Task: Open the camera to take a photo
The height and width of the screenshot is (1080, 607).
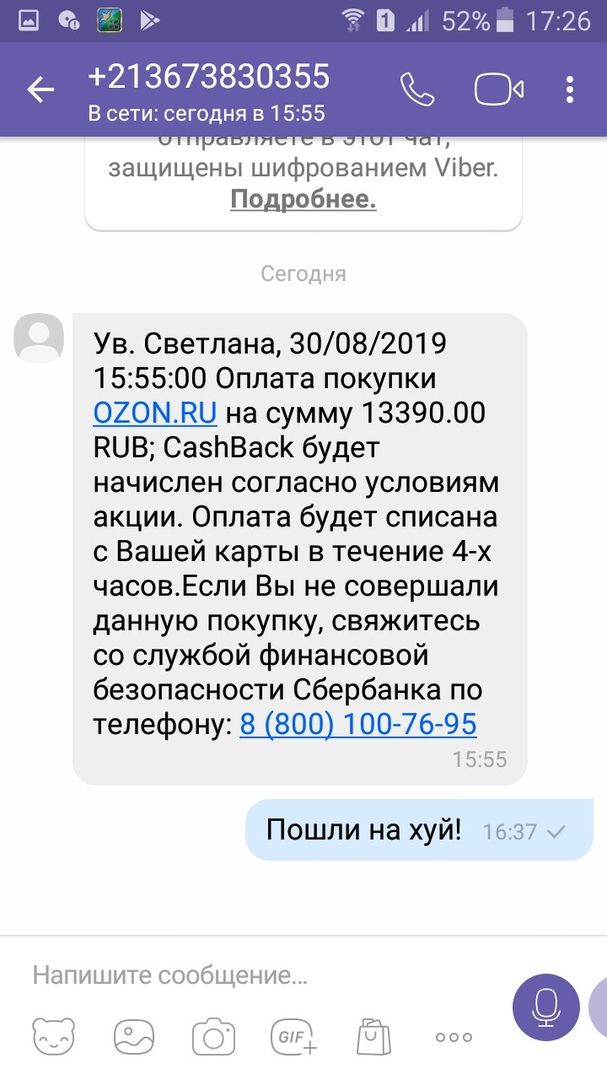Action: pyautogui.click(x=213, y=1037)
